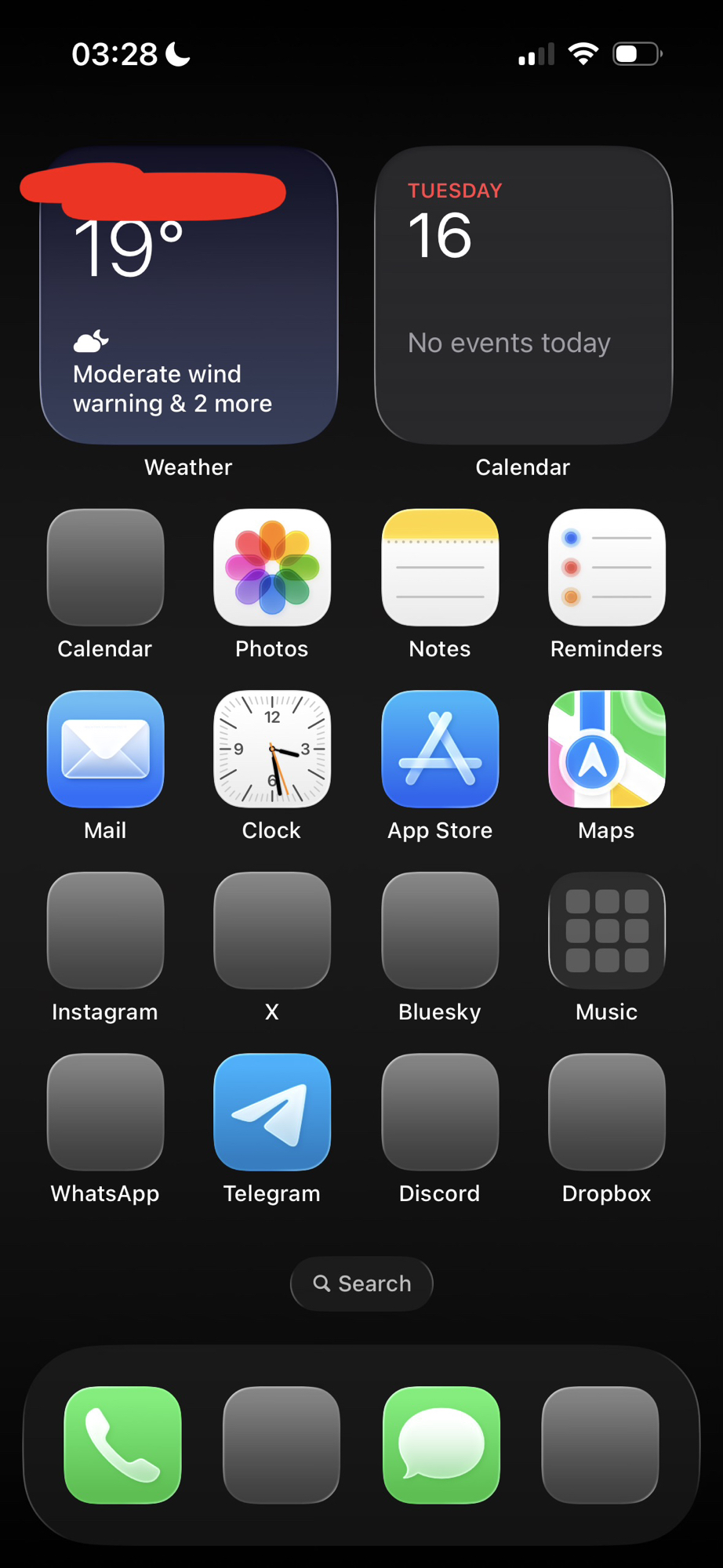This screenshot has height=1568, width=723.
Task: Launch the X app
Action: 272,931
